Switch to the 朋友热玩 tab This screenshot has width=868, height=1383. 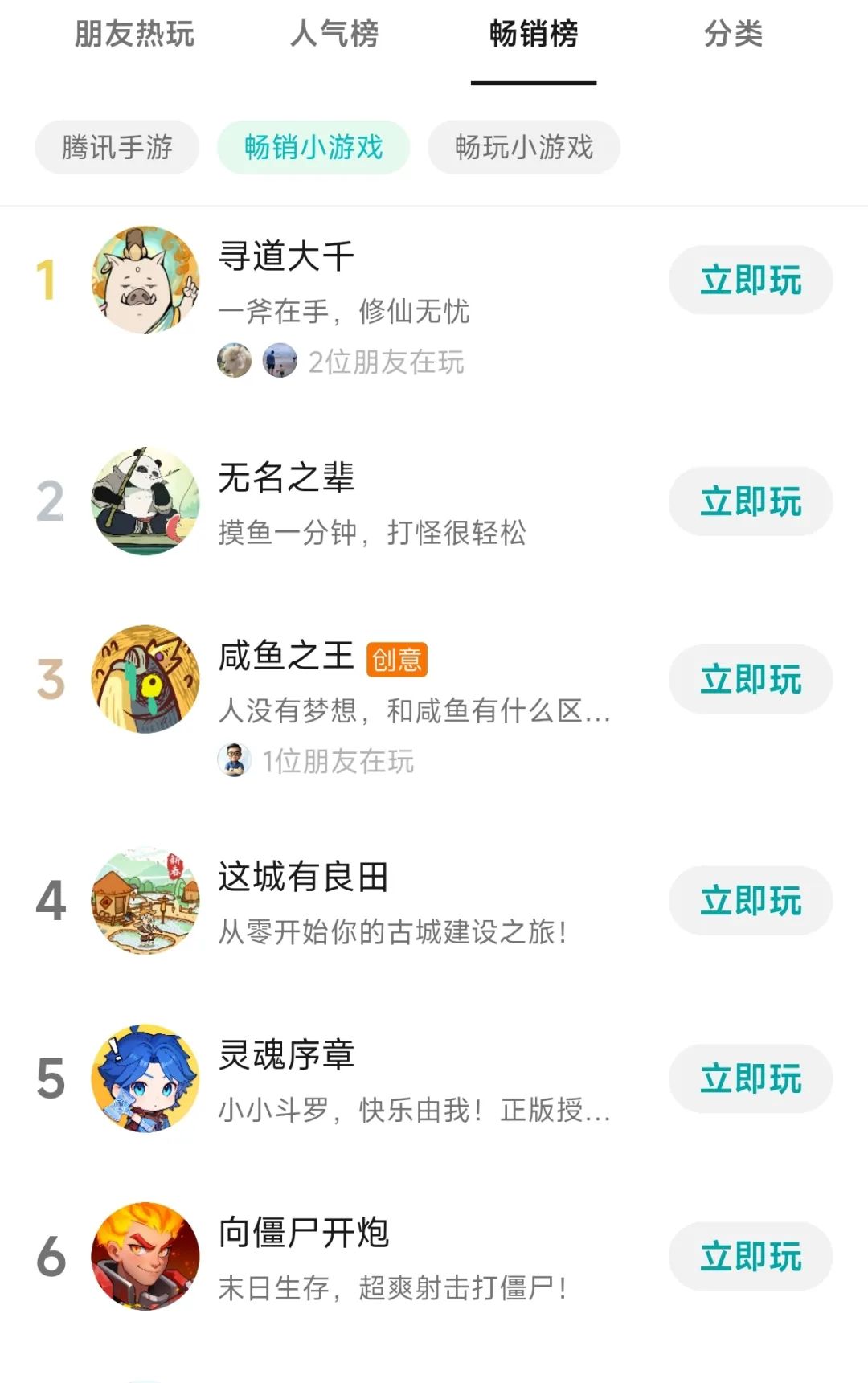point(134,35)
